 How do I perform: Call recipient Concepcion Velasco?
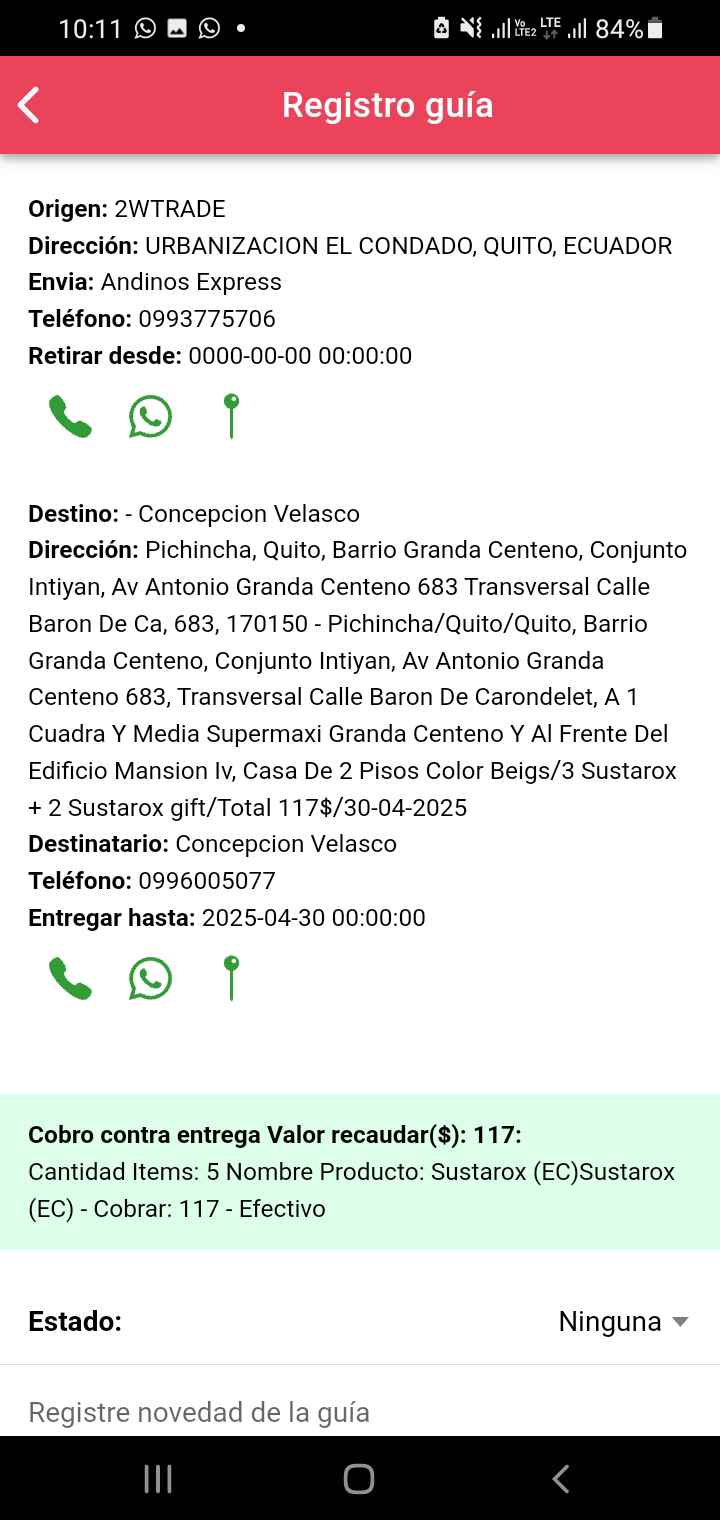[x=70, y=979]
